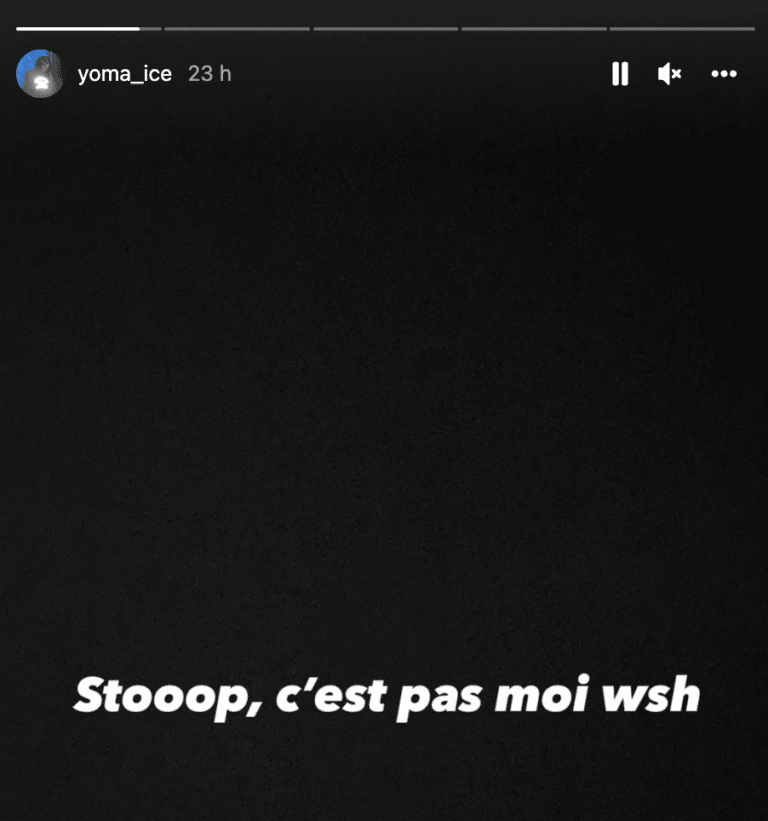Open yoma_ice profile picture
The width and height of the screenshot is (768, 821).
click(x=40, y=73)
